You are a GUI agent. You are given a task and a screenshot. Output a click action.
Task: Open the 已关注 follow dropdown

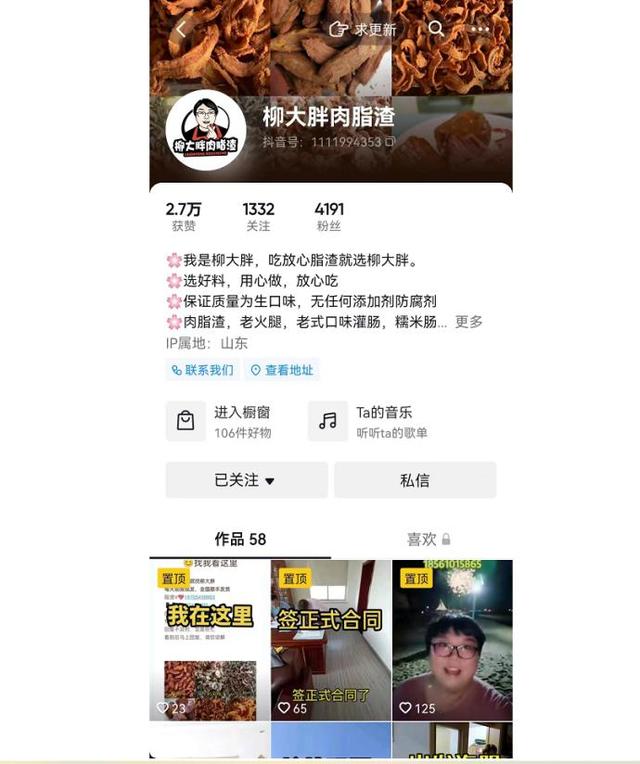point(246,480)
